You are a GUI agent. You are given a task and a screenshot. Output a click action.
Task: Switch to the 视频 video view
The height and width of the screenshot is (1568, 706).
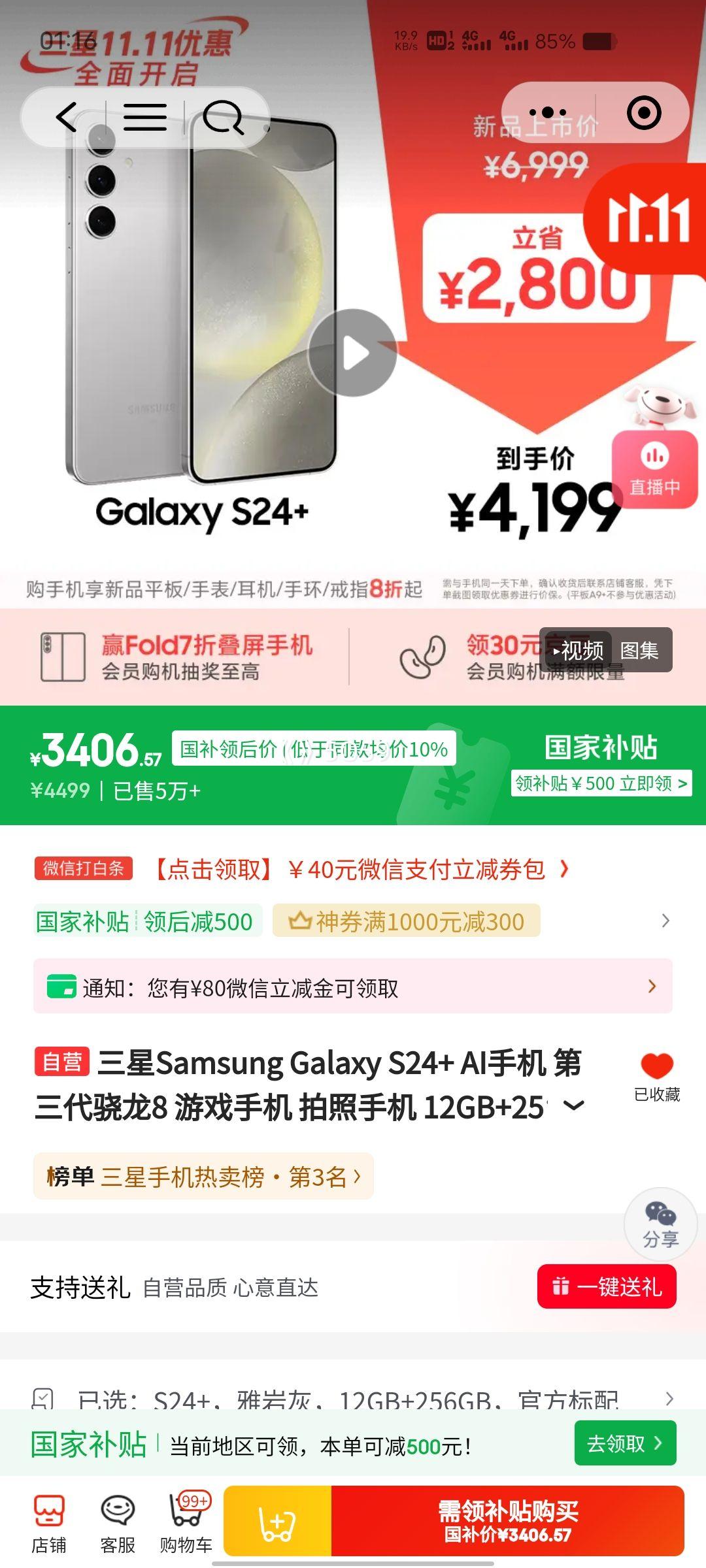(x=578, y=650)
